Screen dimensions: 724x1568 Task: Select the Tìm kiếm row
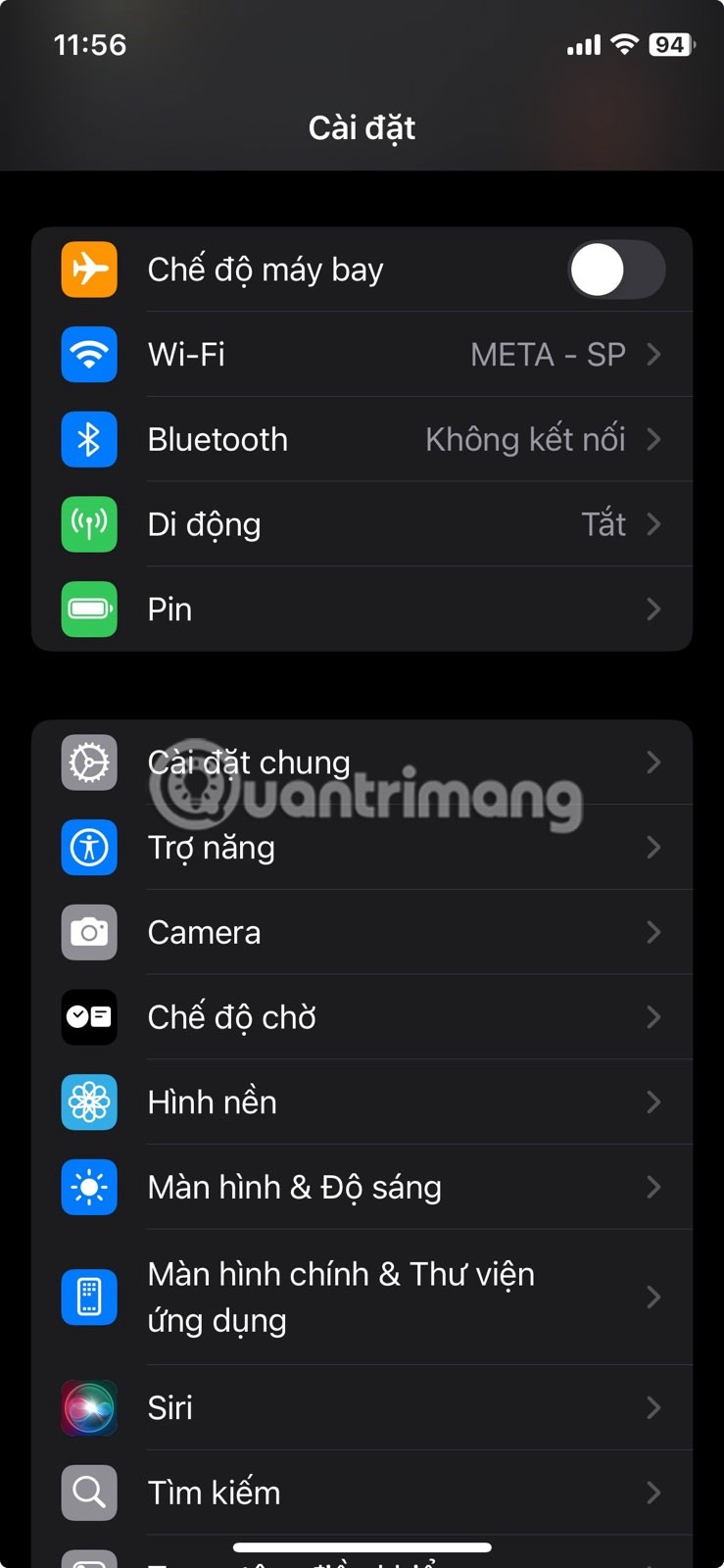(362, 1493)
